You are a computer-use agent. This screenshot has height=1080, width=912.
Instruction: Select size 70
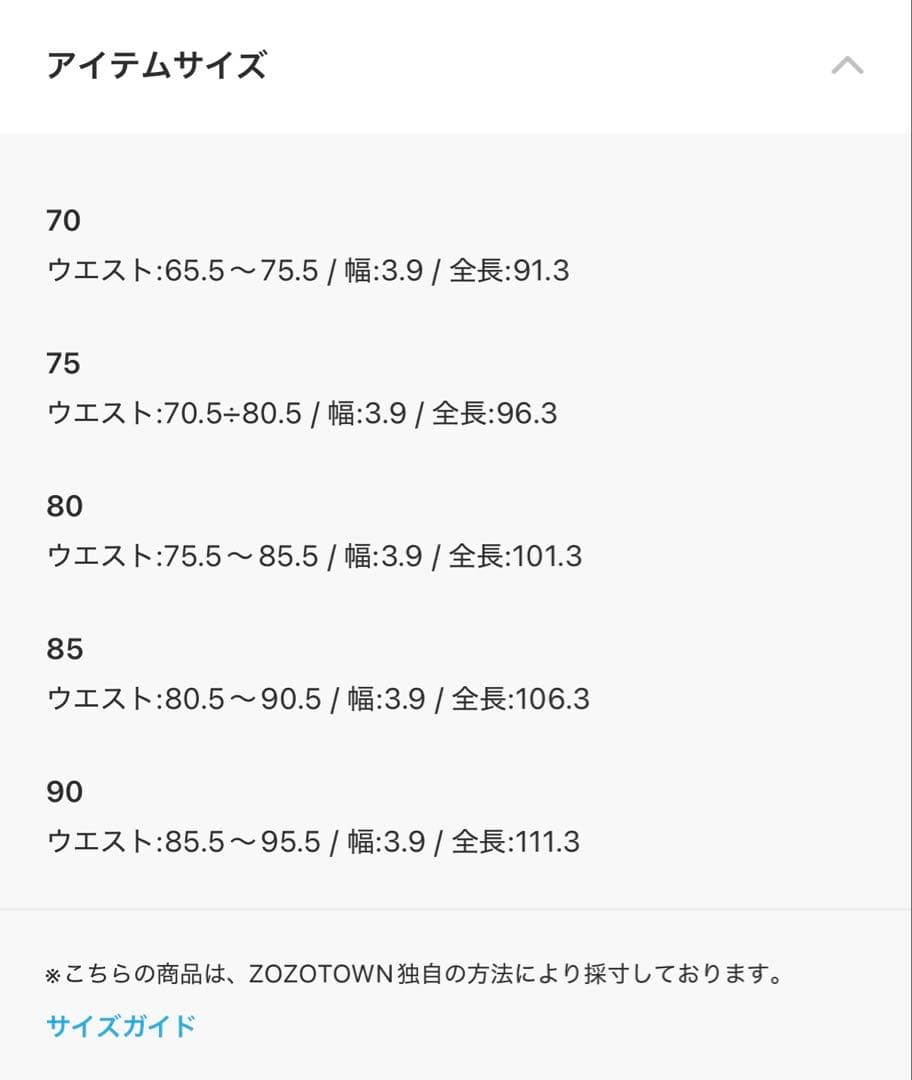[x=63, y=222]
